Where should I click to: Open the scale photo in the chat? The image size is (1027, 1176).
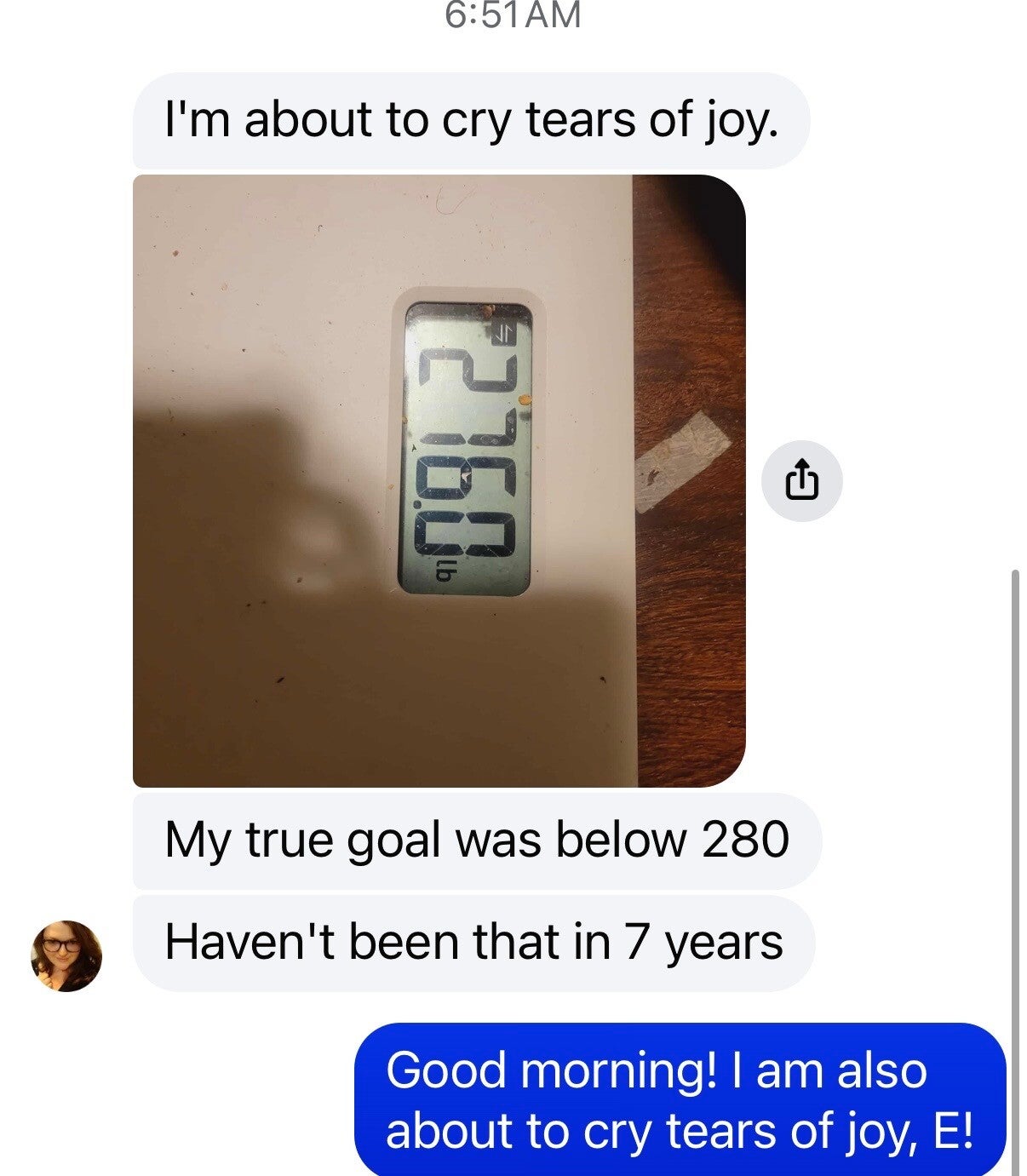click(439, 481)
